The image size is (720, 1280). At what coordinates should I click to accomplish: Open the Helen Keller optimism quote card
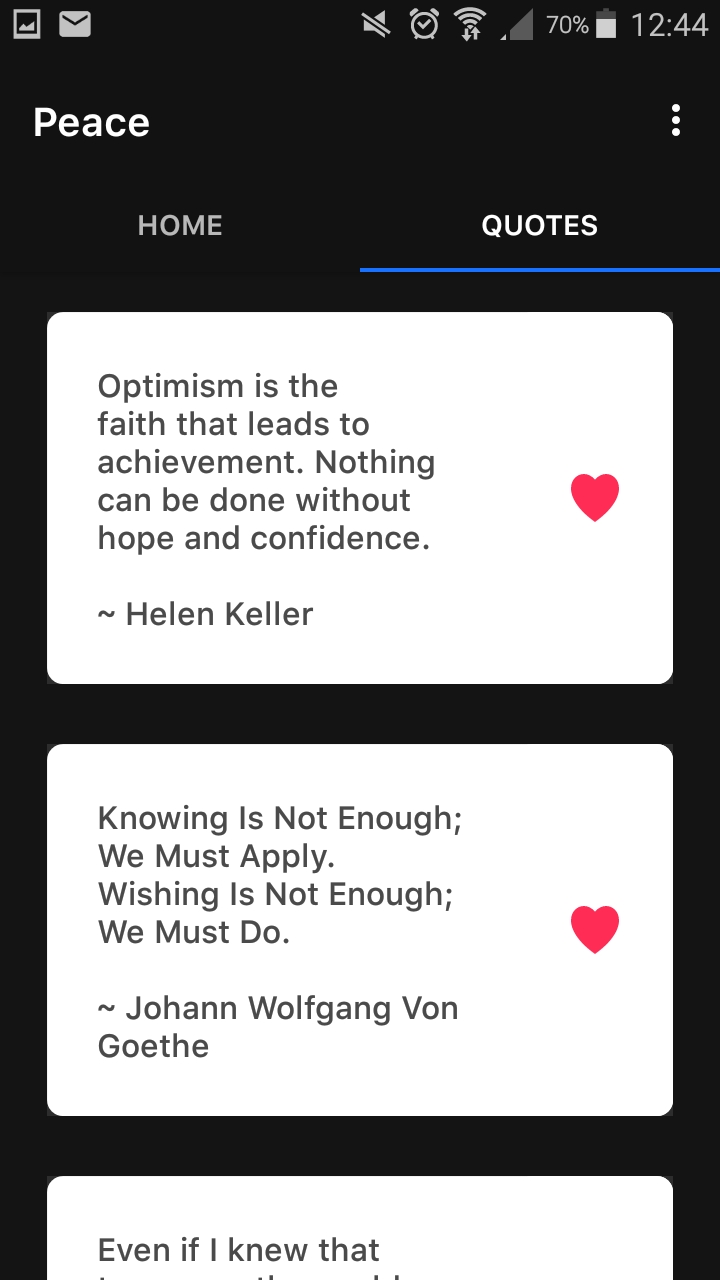coord(300,498)
